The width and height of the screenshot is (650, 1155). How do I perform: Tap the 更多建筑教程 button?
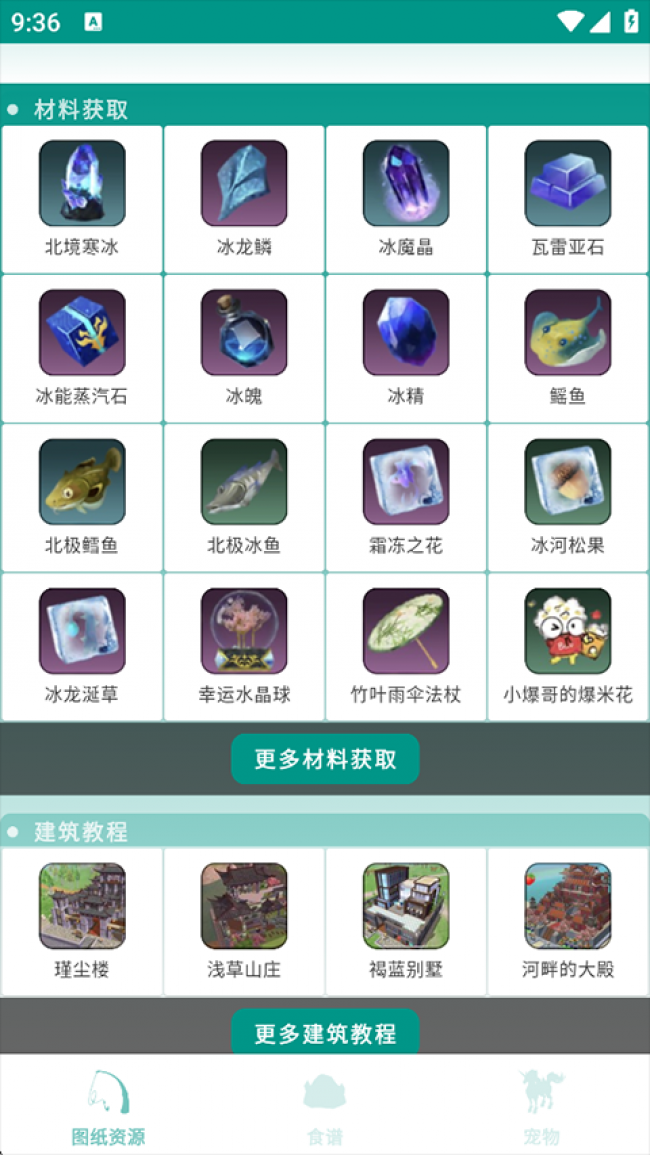tap(325, 1032)
